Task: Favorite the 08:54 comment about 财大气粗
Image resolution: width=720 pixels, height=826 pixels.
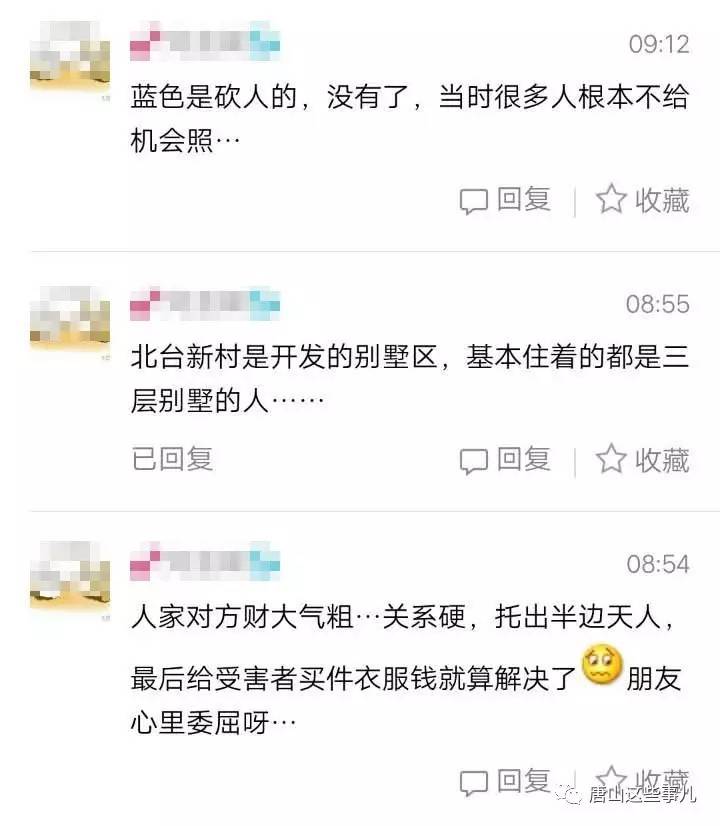Action: [x=643, y=781]
